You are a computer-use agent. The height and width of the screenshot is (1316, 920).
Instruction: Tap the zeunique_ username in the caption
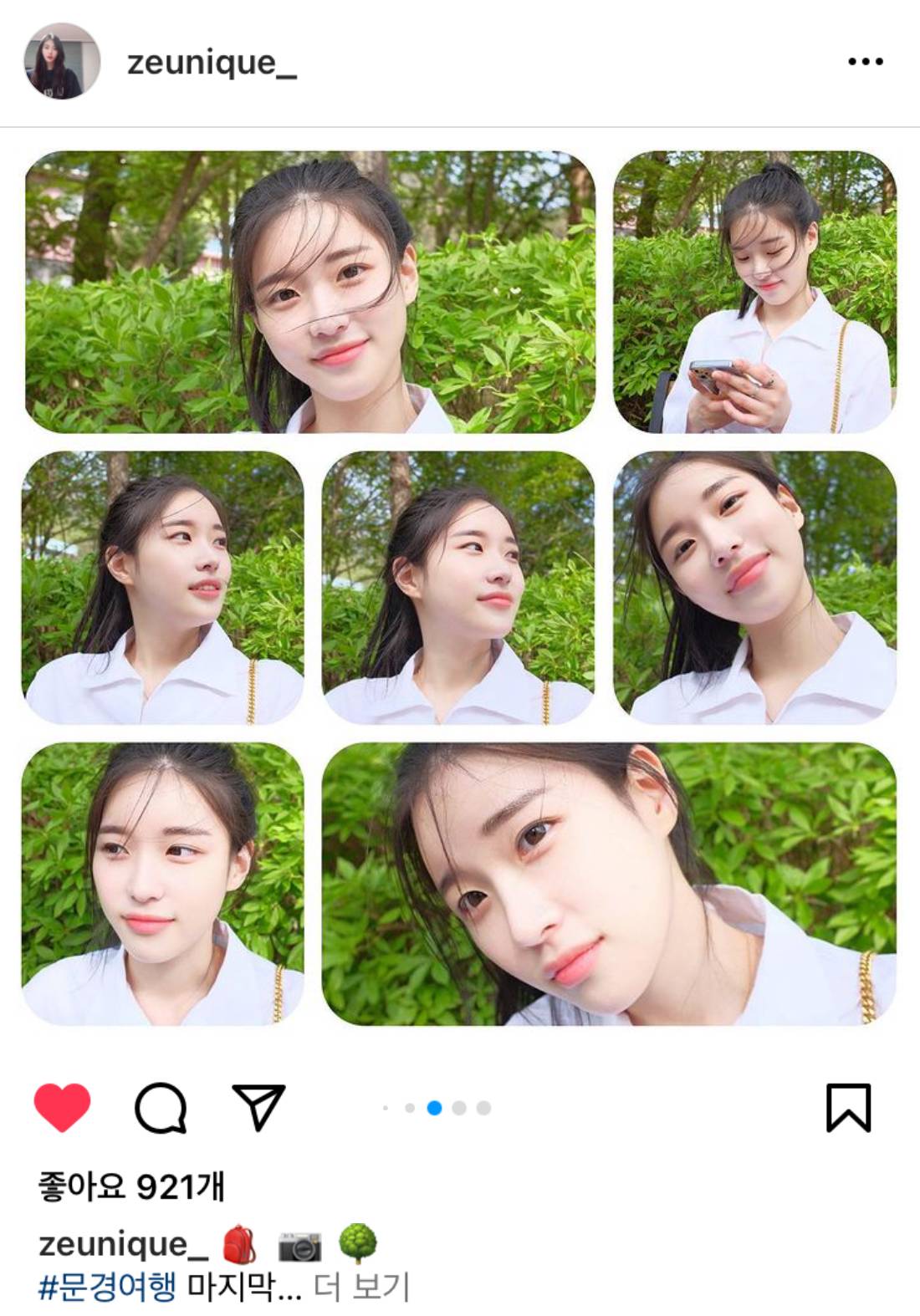pyautogui.click(x=123, y=1244)
